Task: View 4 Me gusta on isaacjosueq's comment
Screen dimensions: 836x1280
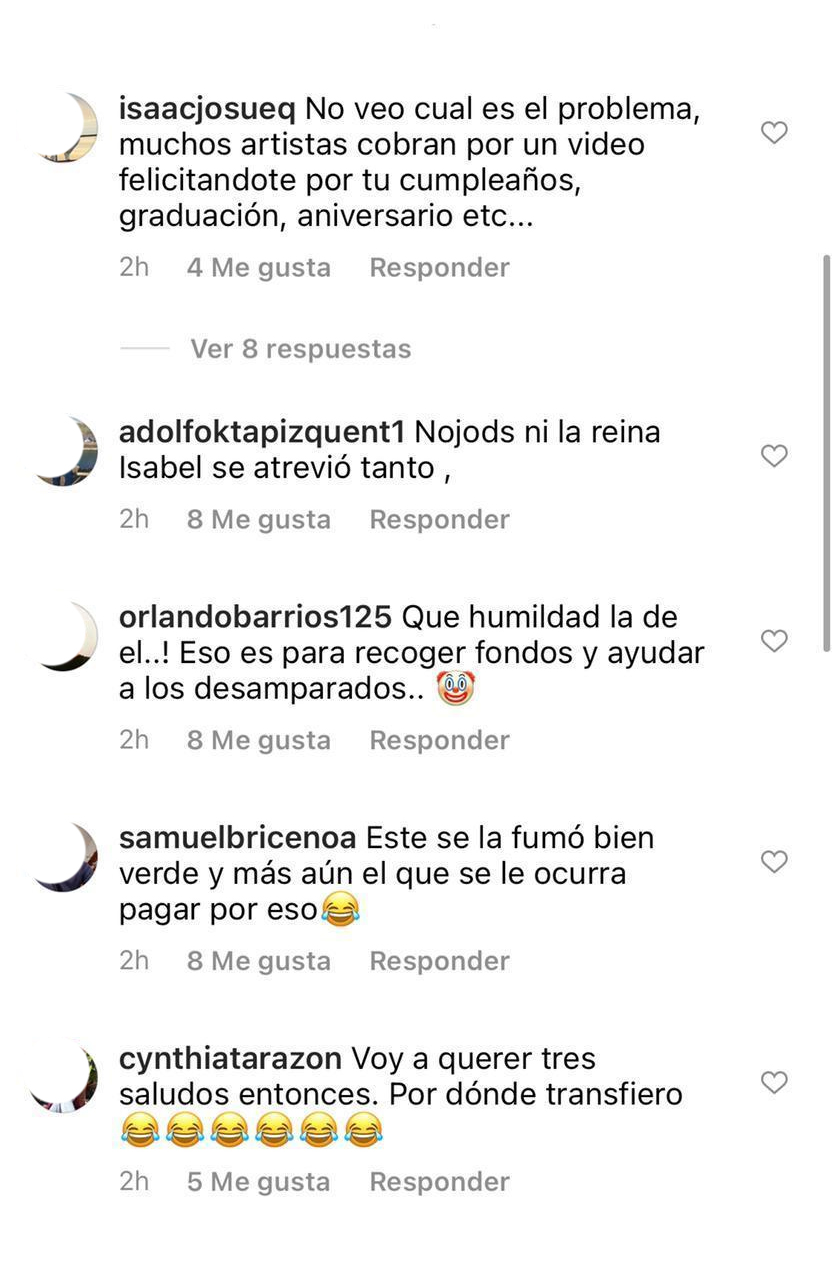Action: 258,267
